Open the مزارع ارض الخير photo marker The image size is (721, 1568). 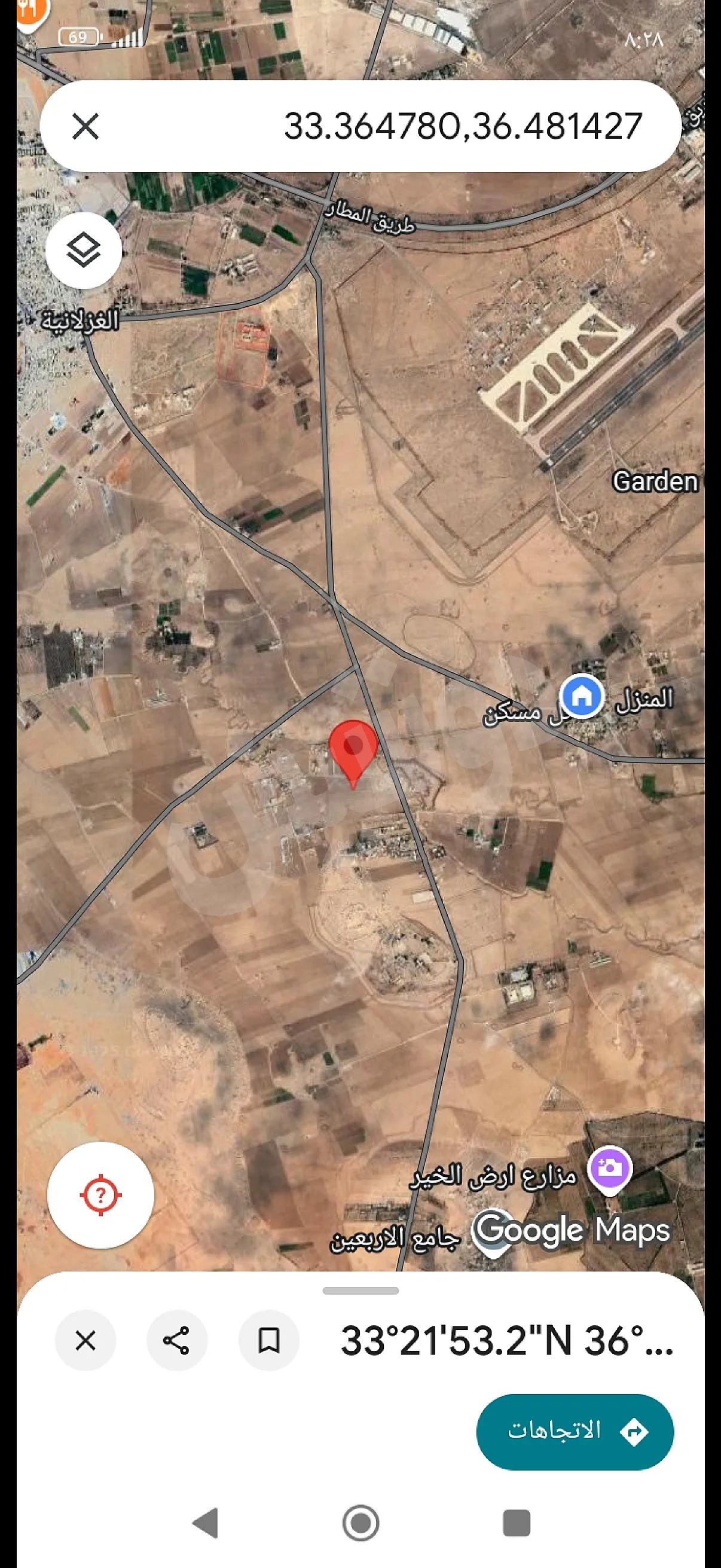610,1168
